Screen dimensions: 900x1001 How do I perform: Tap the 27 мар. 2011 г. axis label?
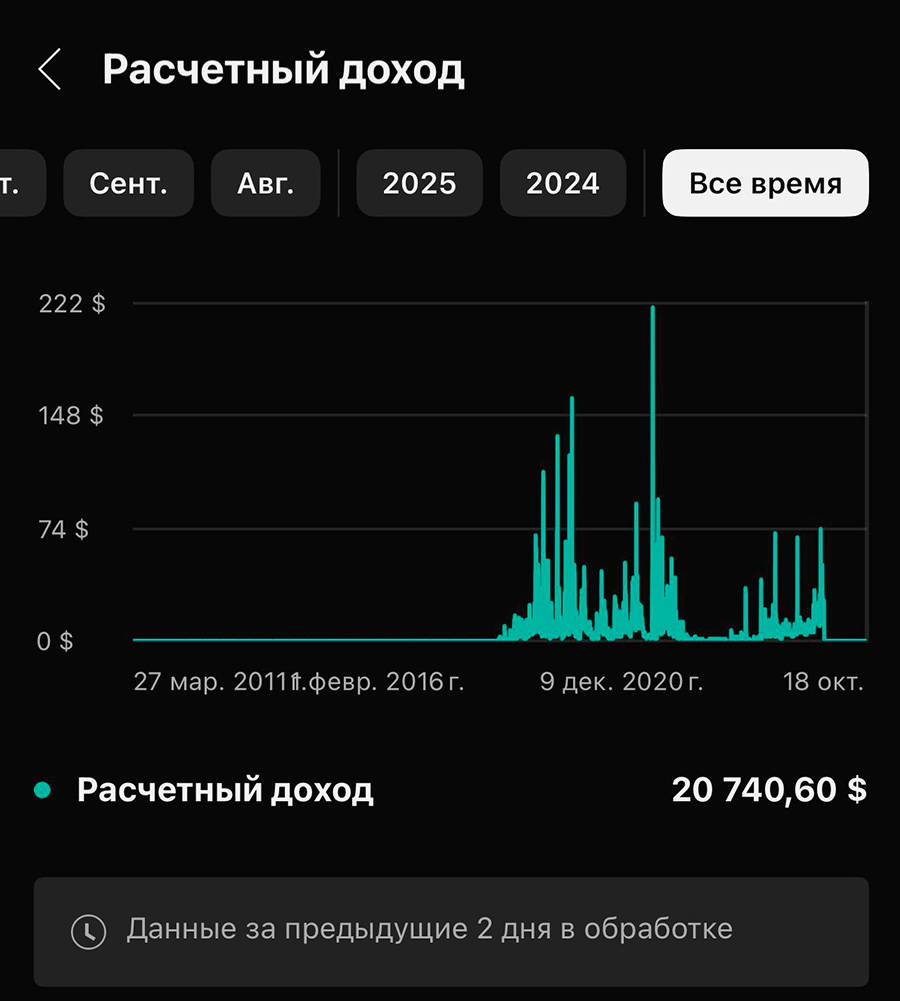click(218, 681)
